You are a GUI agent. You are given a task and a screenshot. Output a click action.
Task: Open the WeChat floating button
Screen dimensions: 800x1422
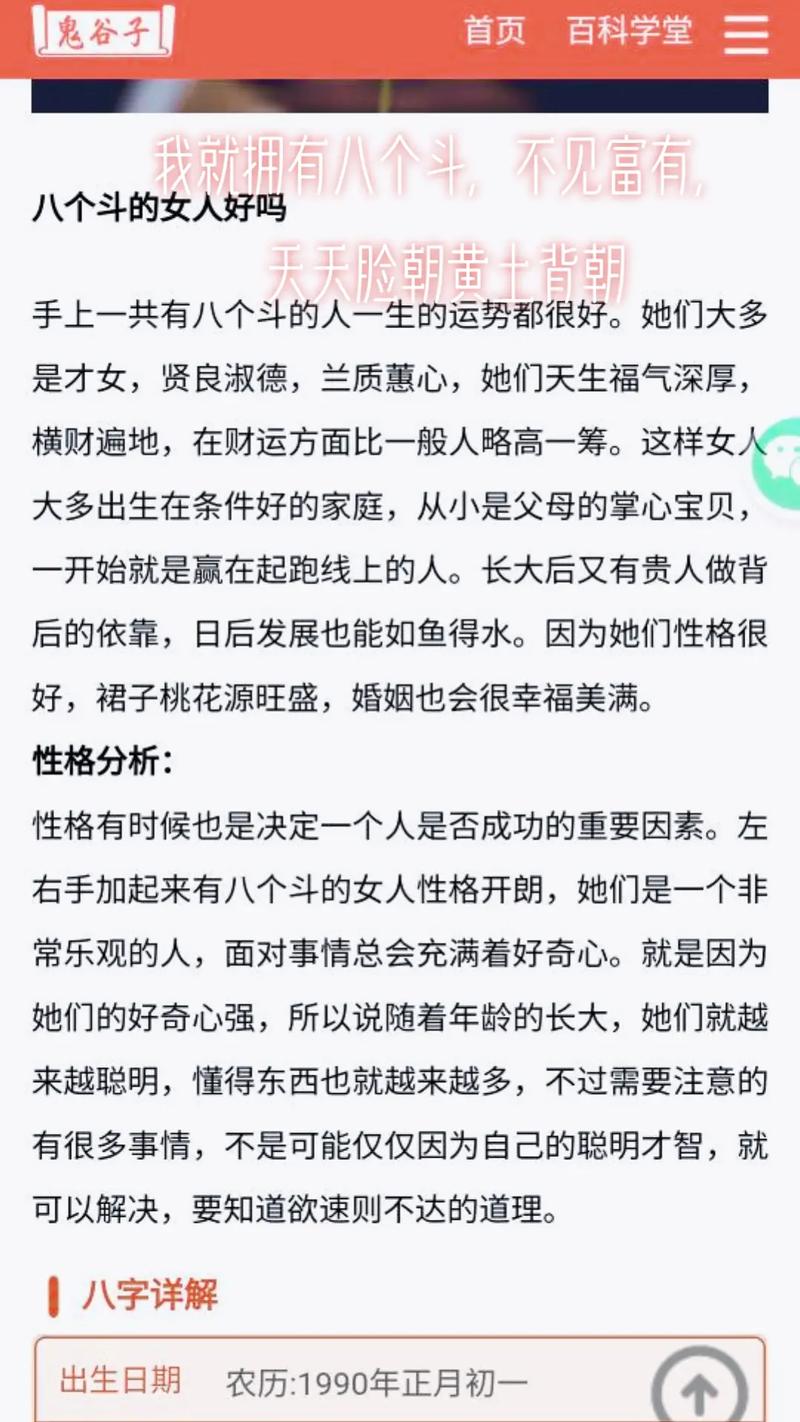[x=778, y=463]
